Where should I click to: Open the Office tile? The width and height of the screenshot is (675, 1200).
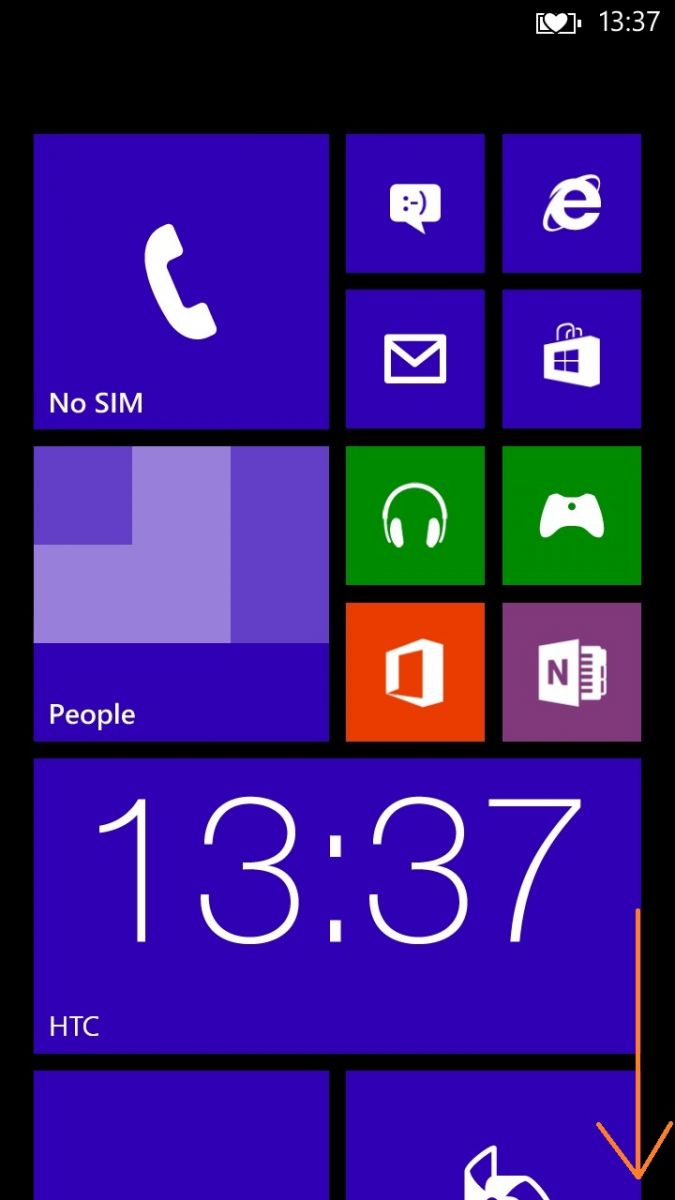[x=415, y=672]
